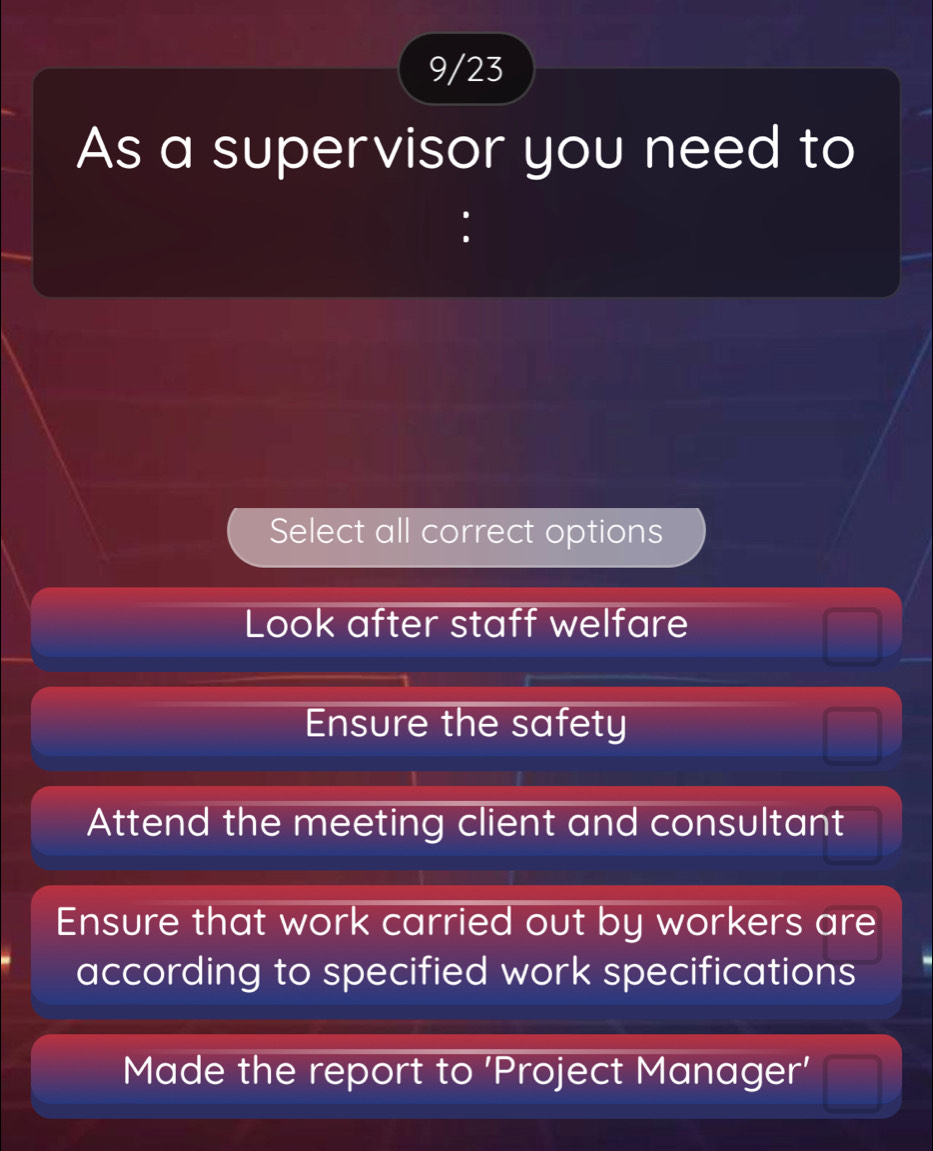The width and height of the screenshot is (933, 1151).
Task: Tick 'Ensure that work carried out by workers' option
Action: click(x=466, y=947)
